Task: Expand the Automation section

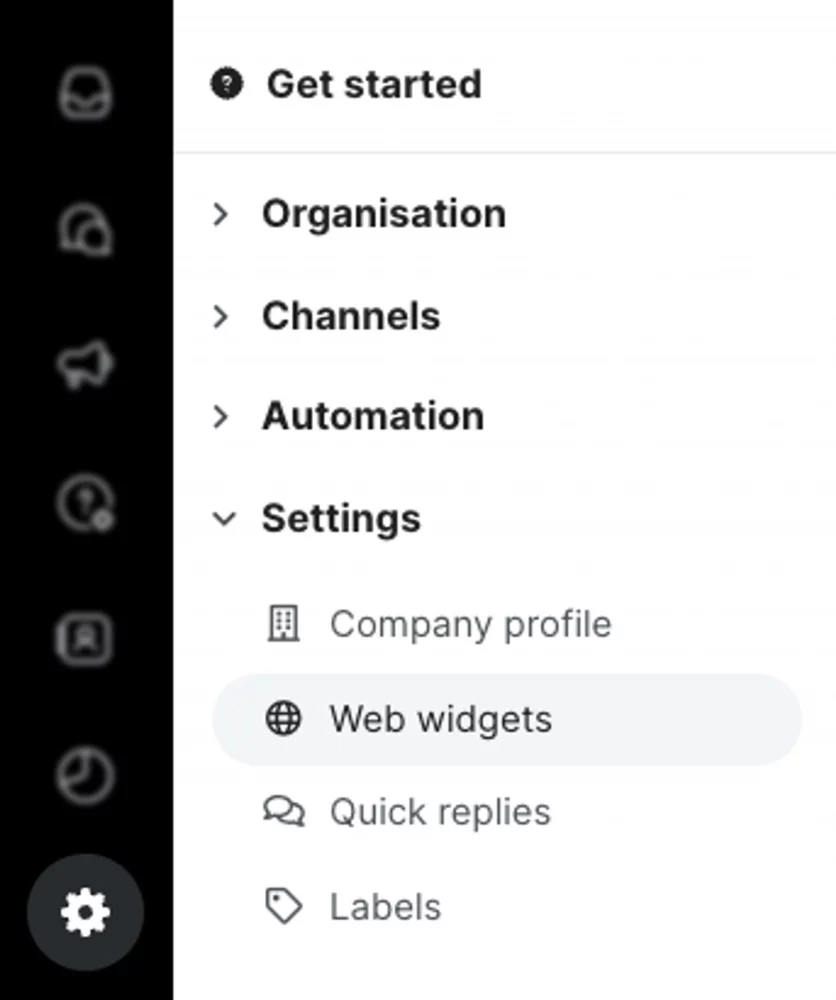Action: tap(222, 418)
